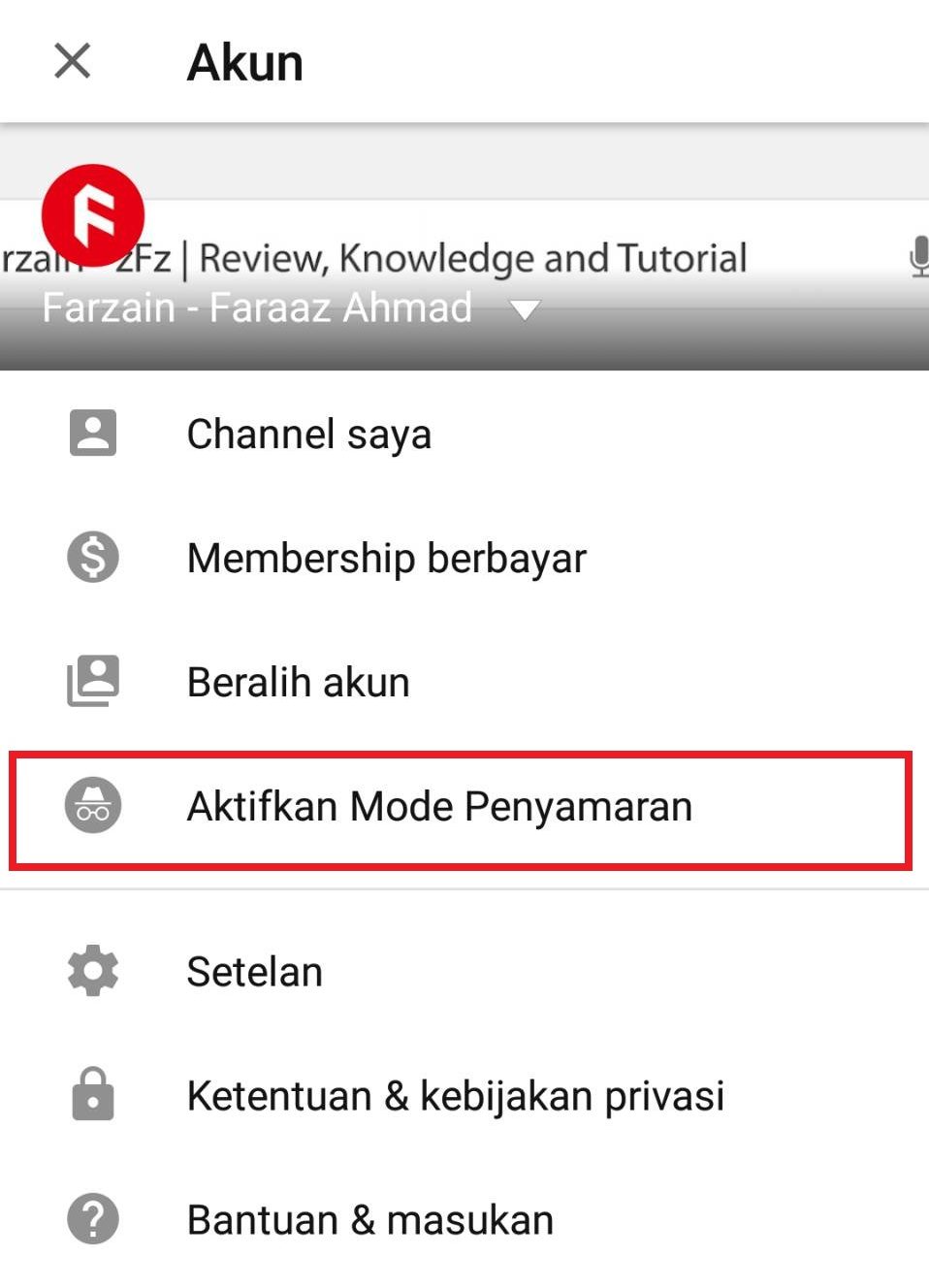
Task: Select Beralih akun
Action: coord(298,683)
